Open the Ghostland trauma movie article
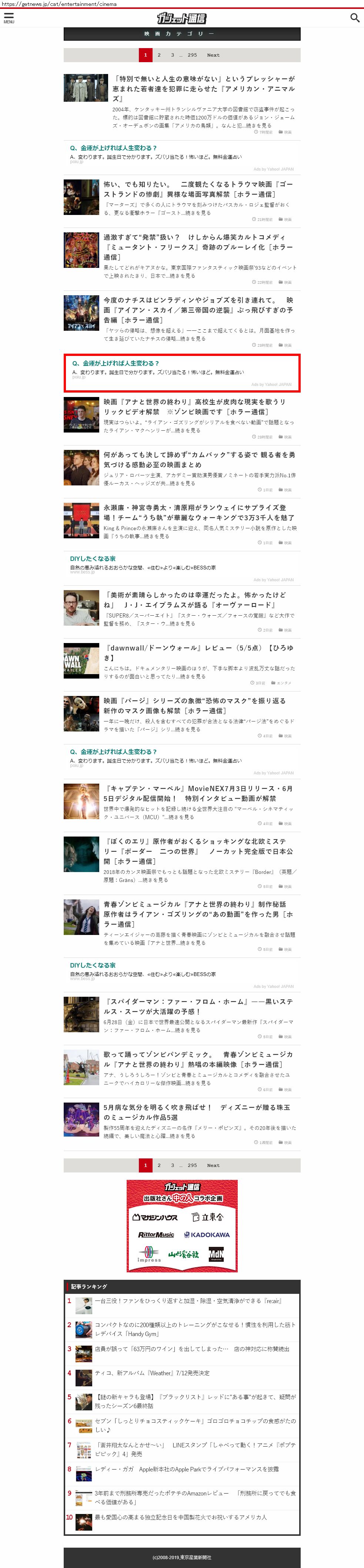The image size is (364, 1568). 198,189
